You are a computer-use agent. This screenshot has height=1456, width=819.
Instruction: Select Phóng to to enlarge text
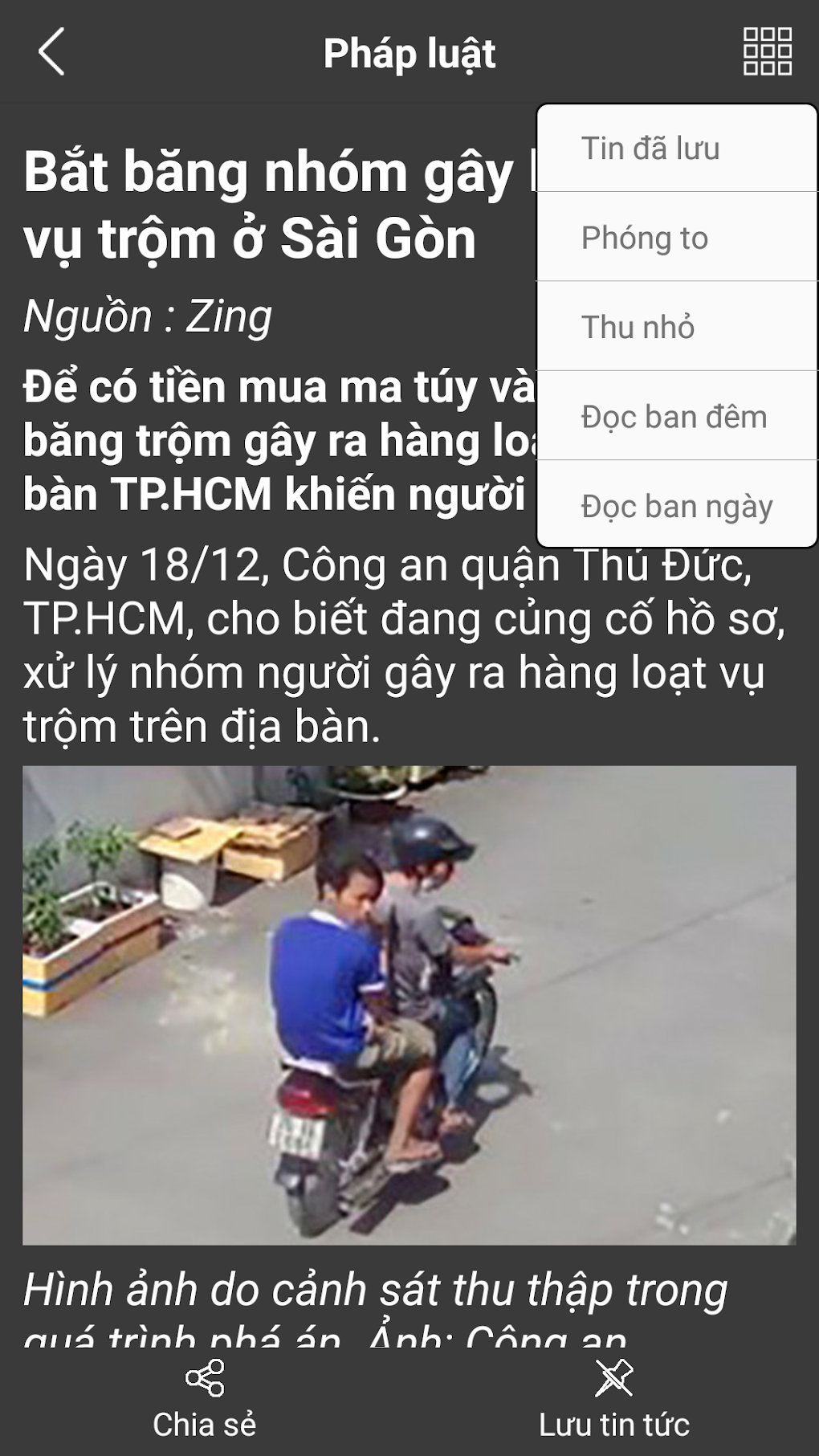click(x=676, y=239)
